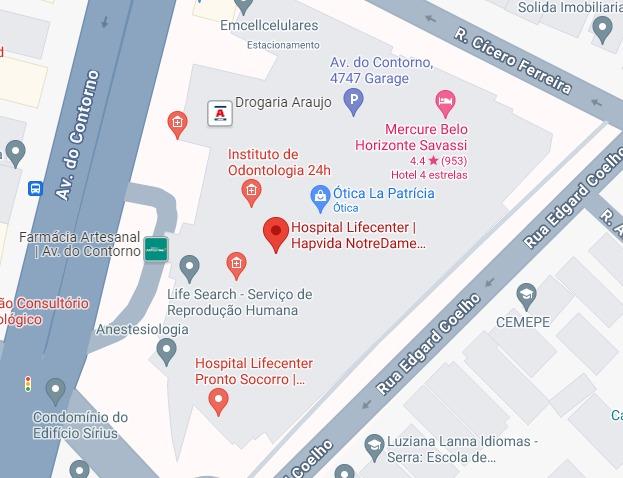Tap Condomínio do Edifício Sírius pin
This screenshot has height=478, width=623.
56,389
